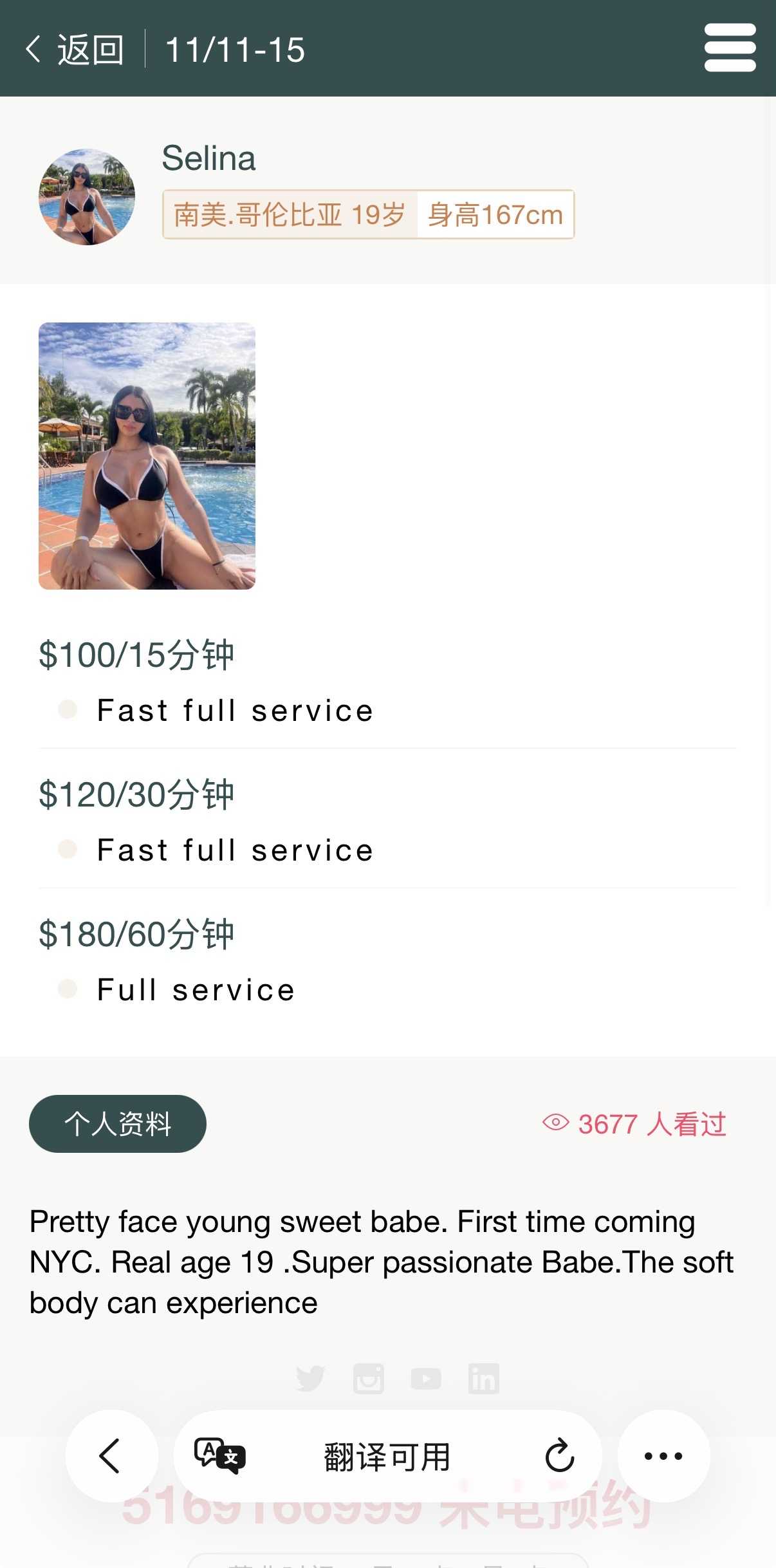Open the photo tile in the gallery
Image resolution: width=776 pixels, height=1568 pixels.
pos(147,456)
